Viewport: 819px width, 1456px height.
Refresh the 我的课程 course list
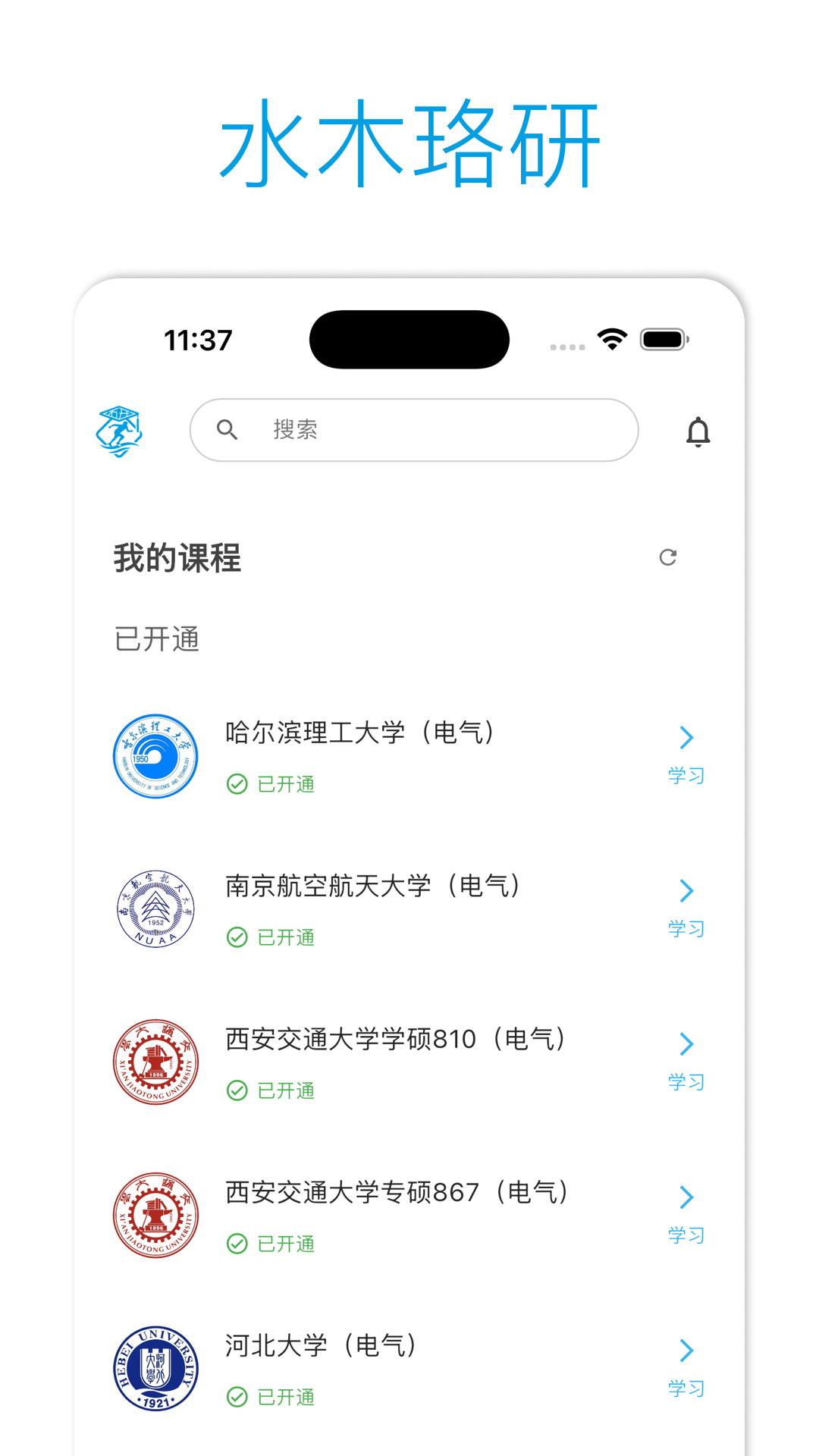pyautogui.click(x=667, y=558)
